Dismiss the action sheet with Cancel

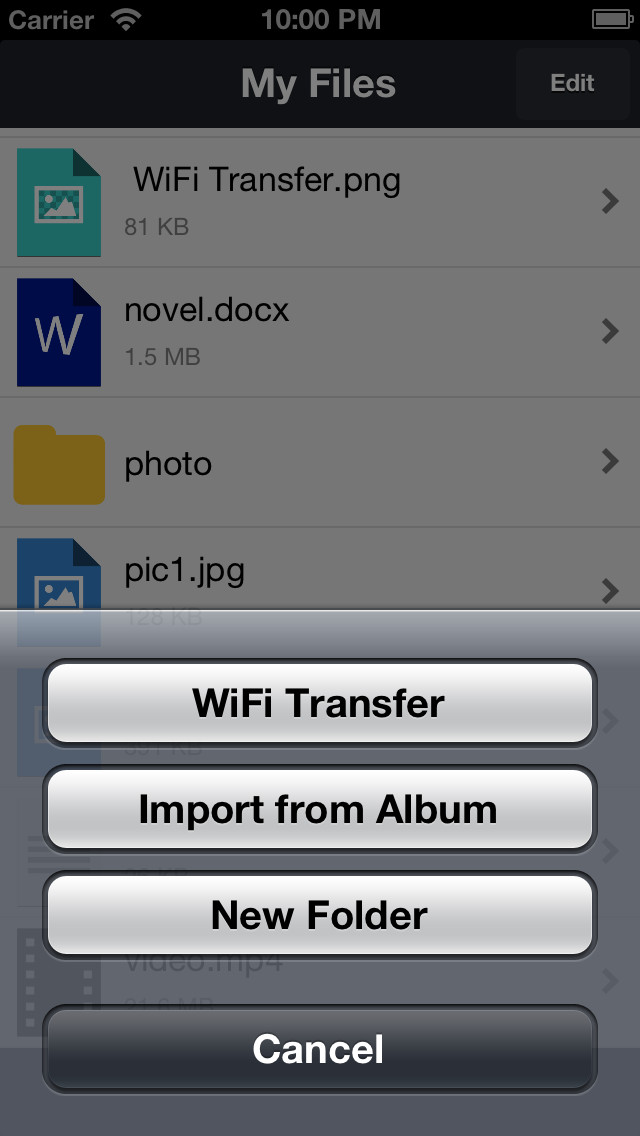(x=320, y=1048)
